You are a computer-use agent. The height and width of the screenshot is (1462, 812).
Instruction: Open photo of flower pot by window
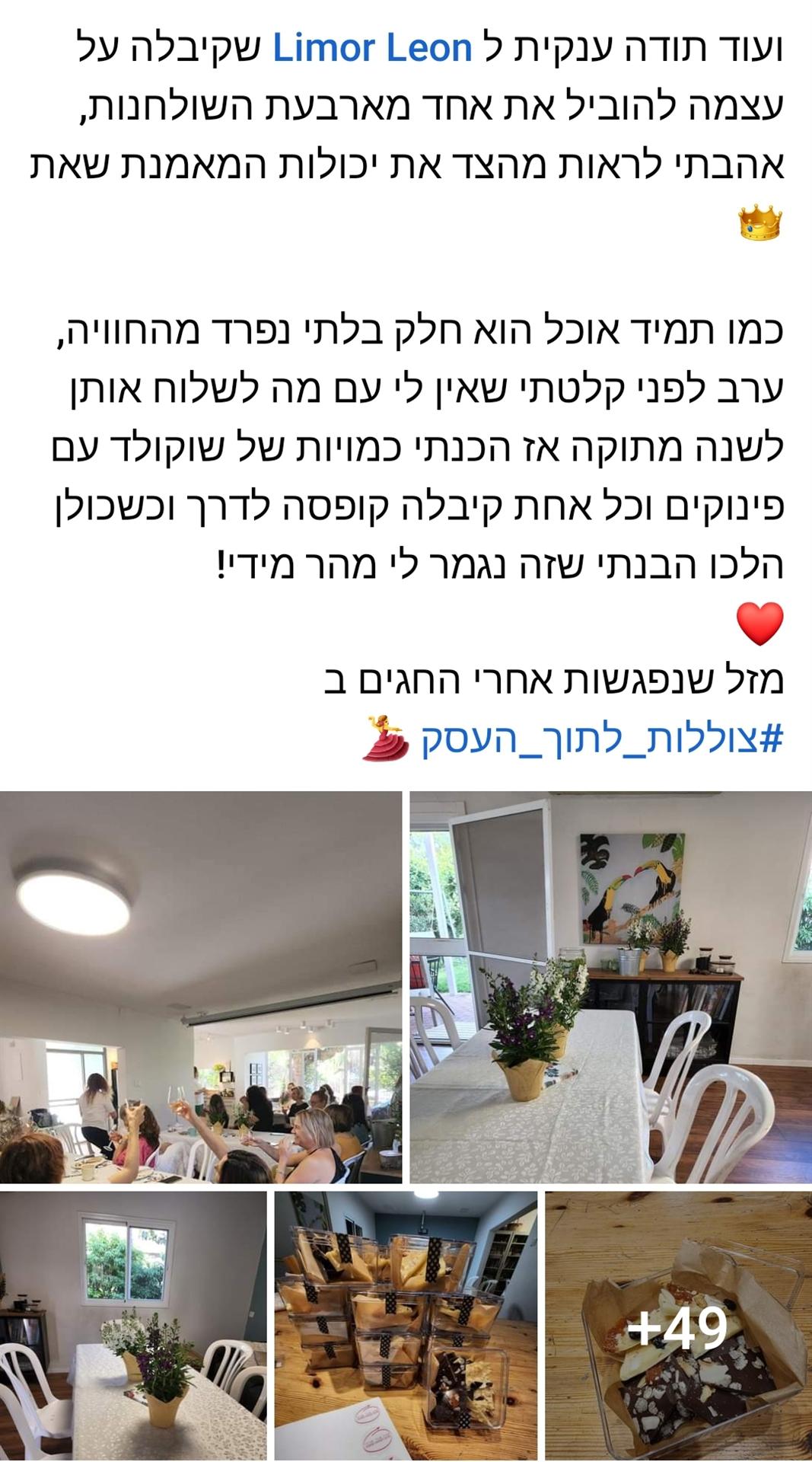tap(133, 1324)
